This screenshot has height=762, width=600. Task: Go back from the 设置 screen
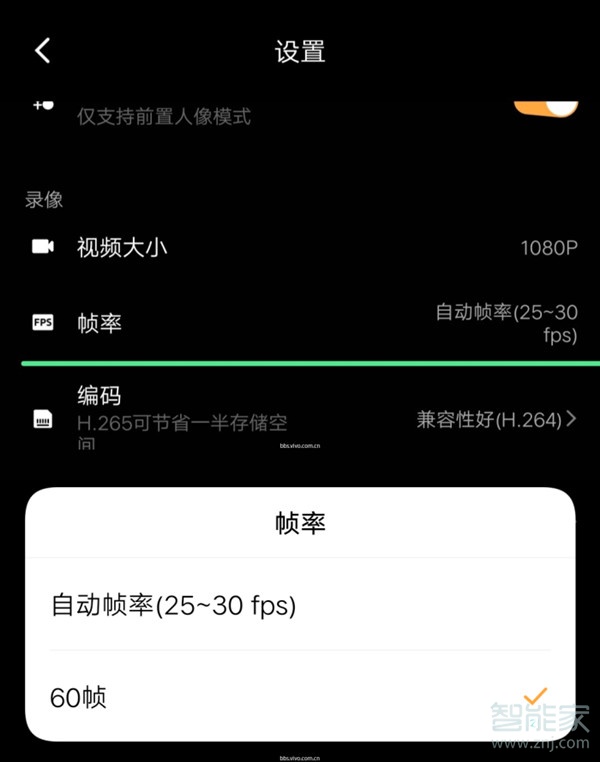[x=42, y=52]
